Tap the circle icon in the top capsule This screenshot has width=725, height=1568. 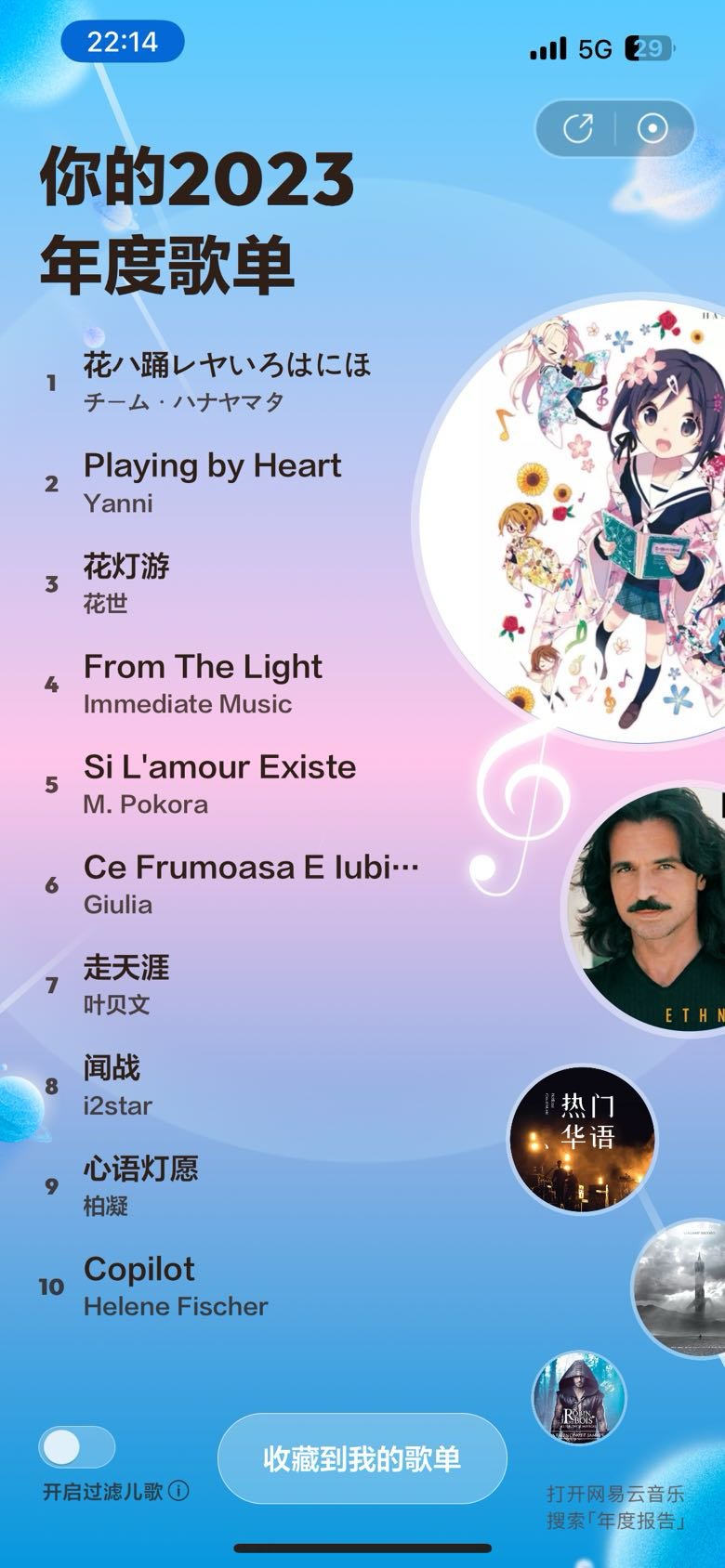652,128
